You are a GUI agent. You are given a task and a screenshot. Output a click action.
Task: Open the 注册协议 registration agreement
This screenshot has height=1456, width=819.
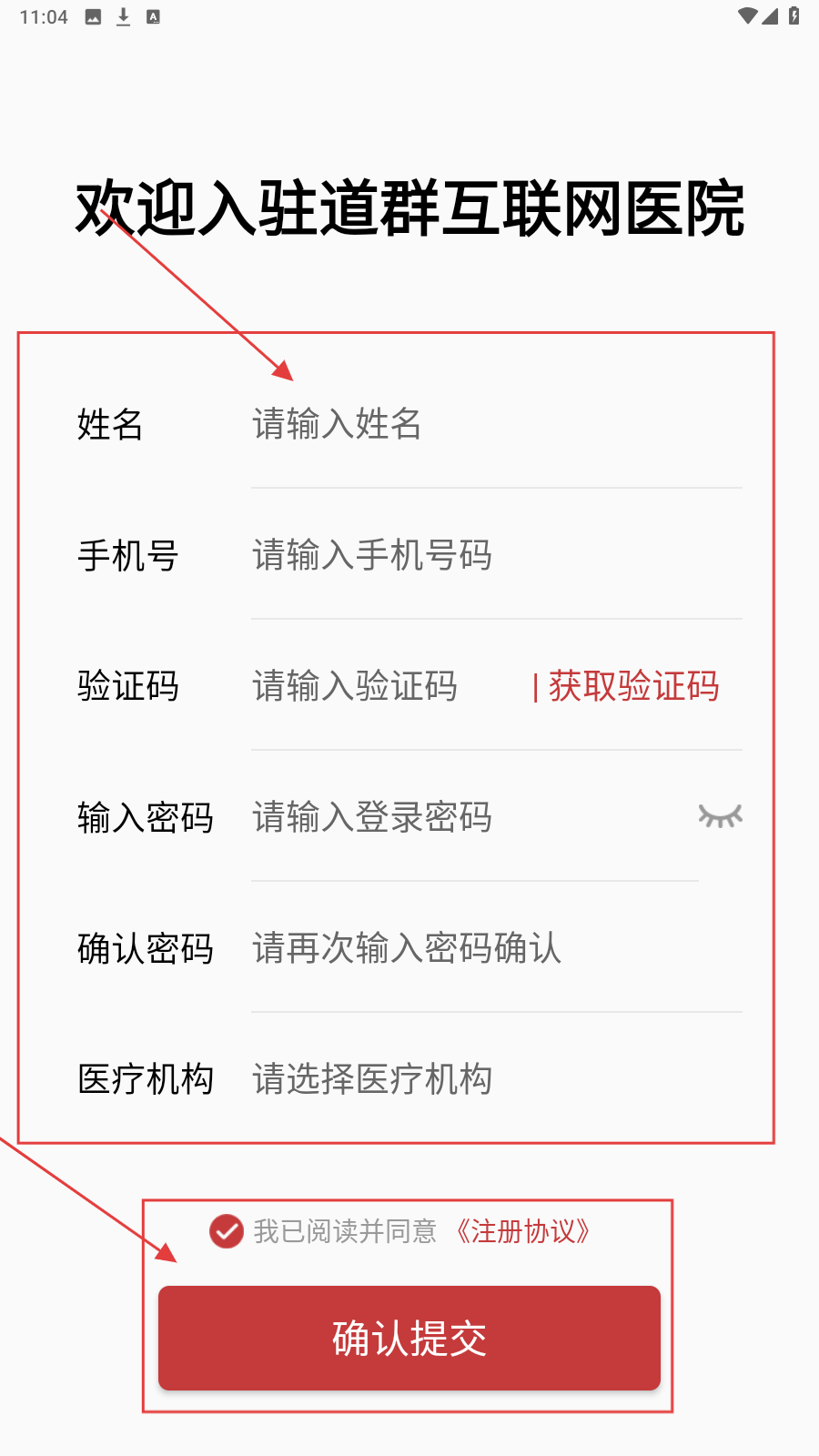tap(522, 1231)
